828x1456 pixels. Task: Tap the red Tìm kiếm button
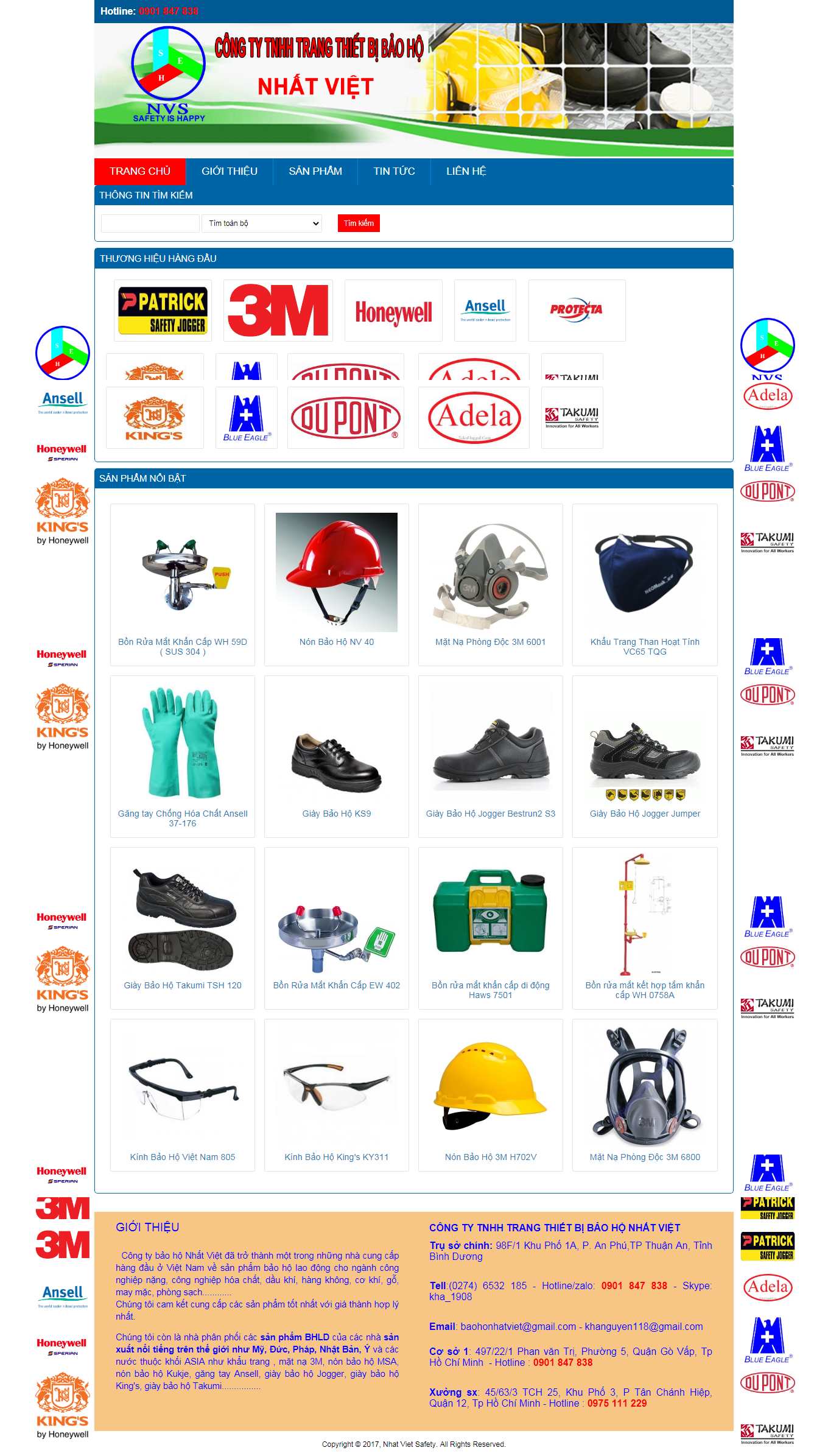tap(358, 223)
